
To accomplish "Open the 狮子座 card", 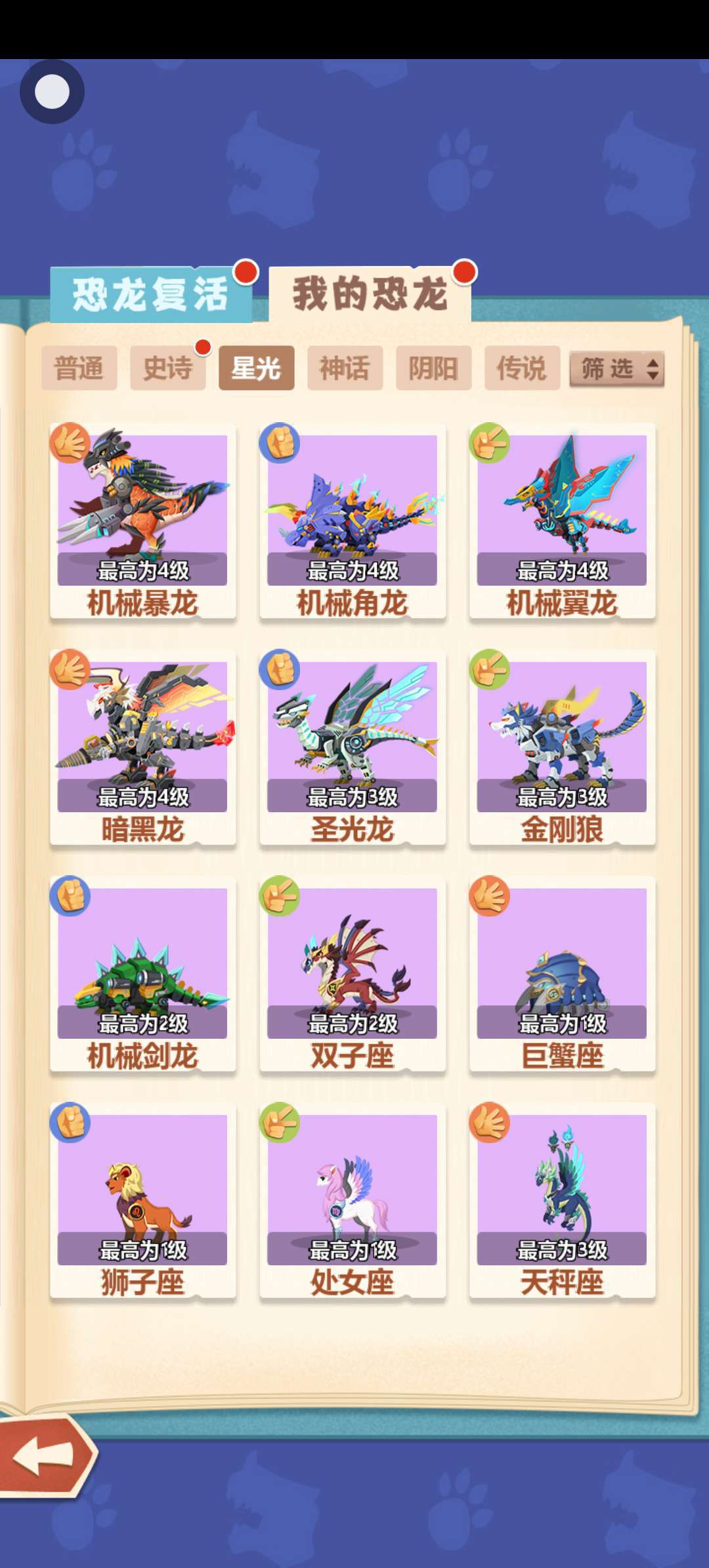I will (142, 1198).
